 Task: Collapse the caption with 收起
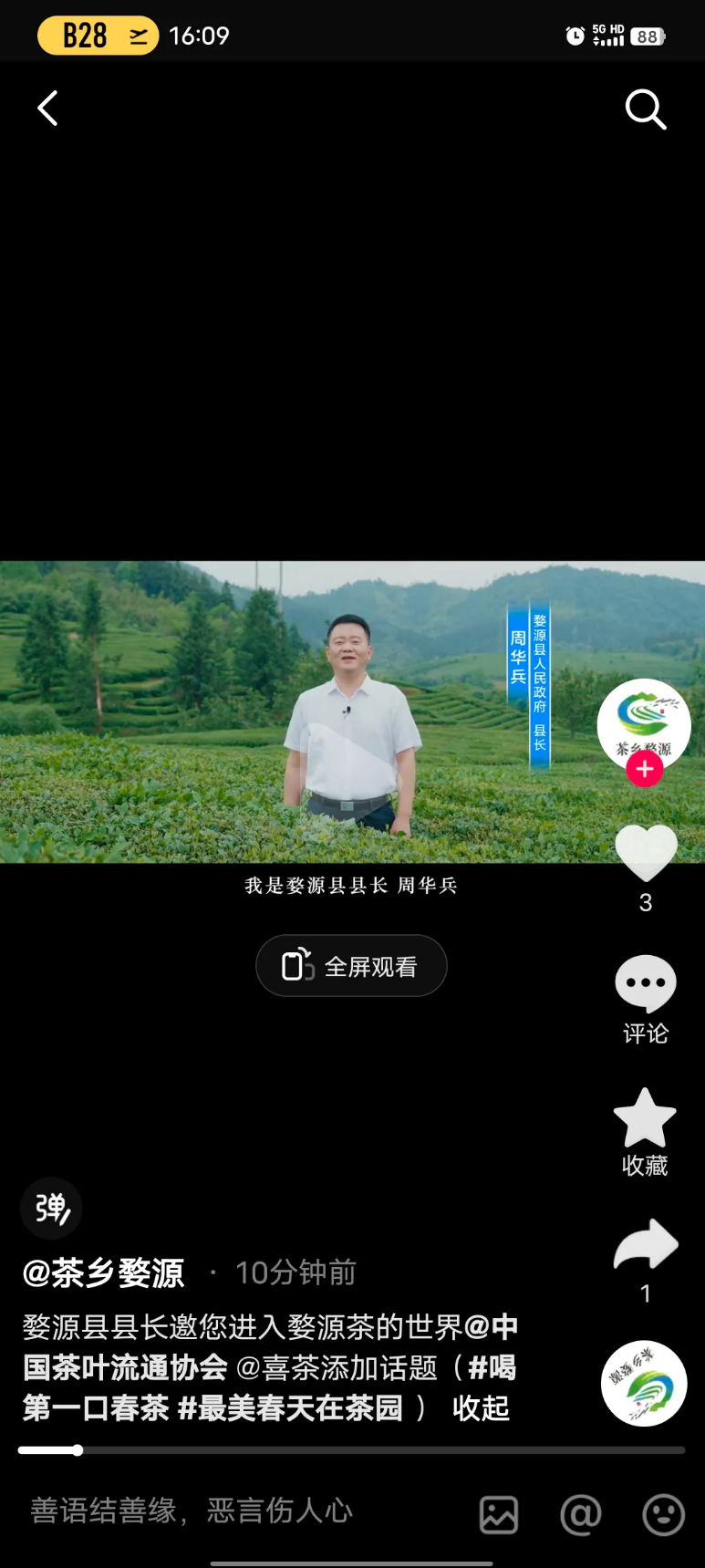coord(481,1407)
